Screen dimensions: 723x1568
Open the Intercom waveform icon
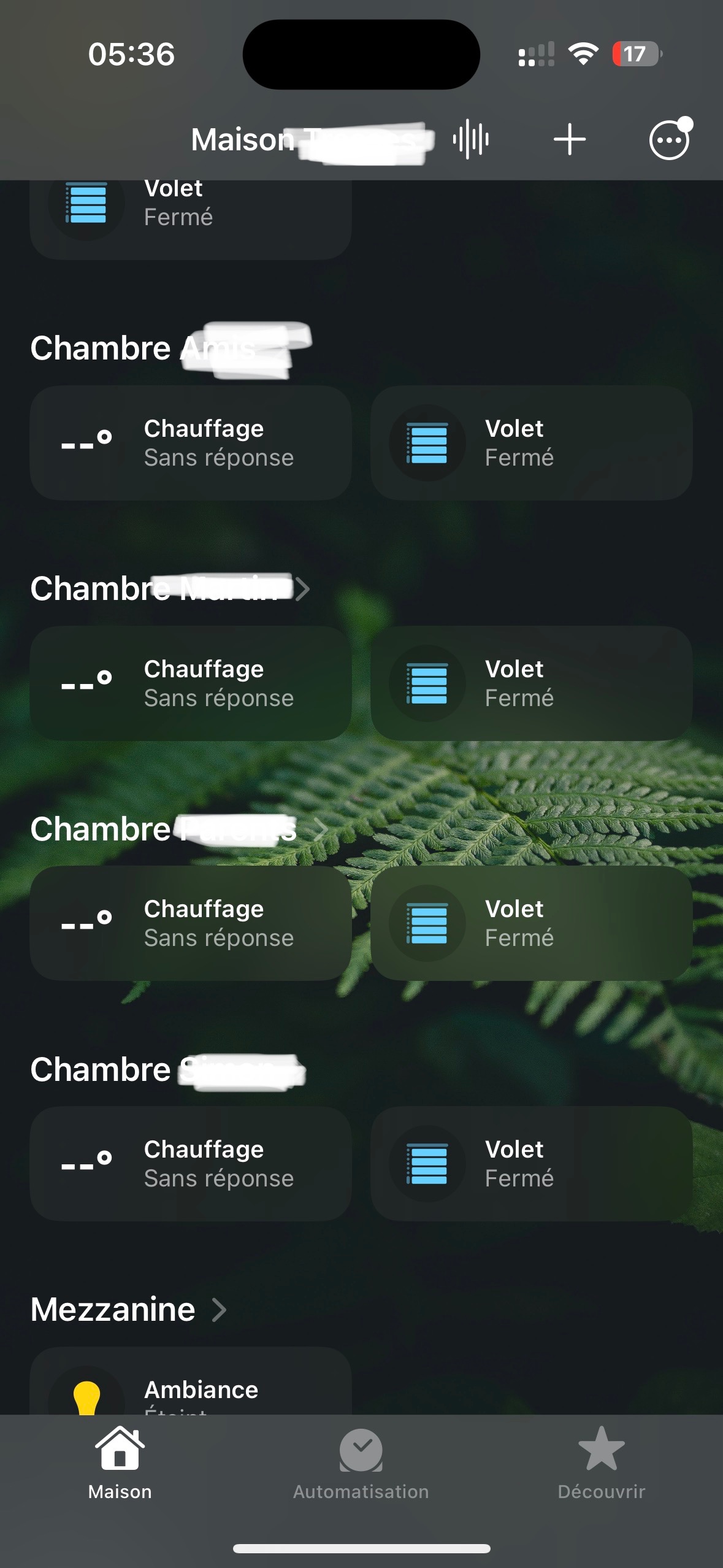click(470, 139)
